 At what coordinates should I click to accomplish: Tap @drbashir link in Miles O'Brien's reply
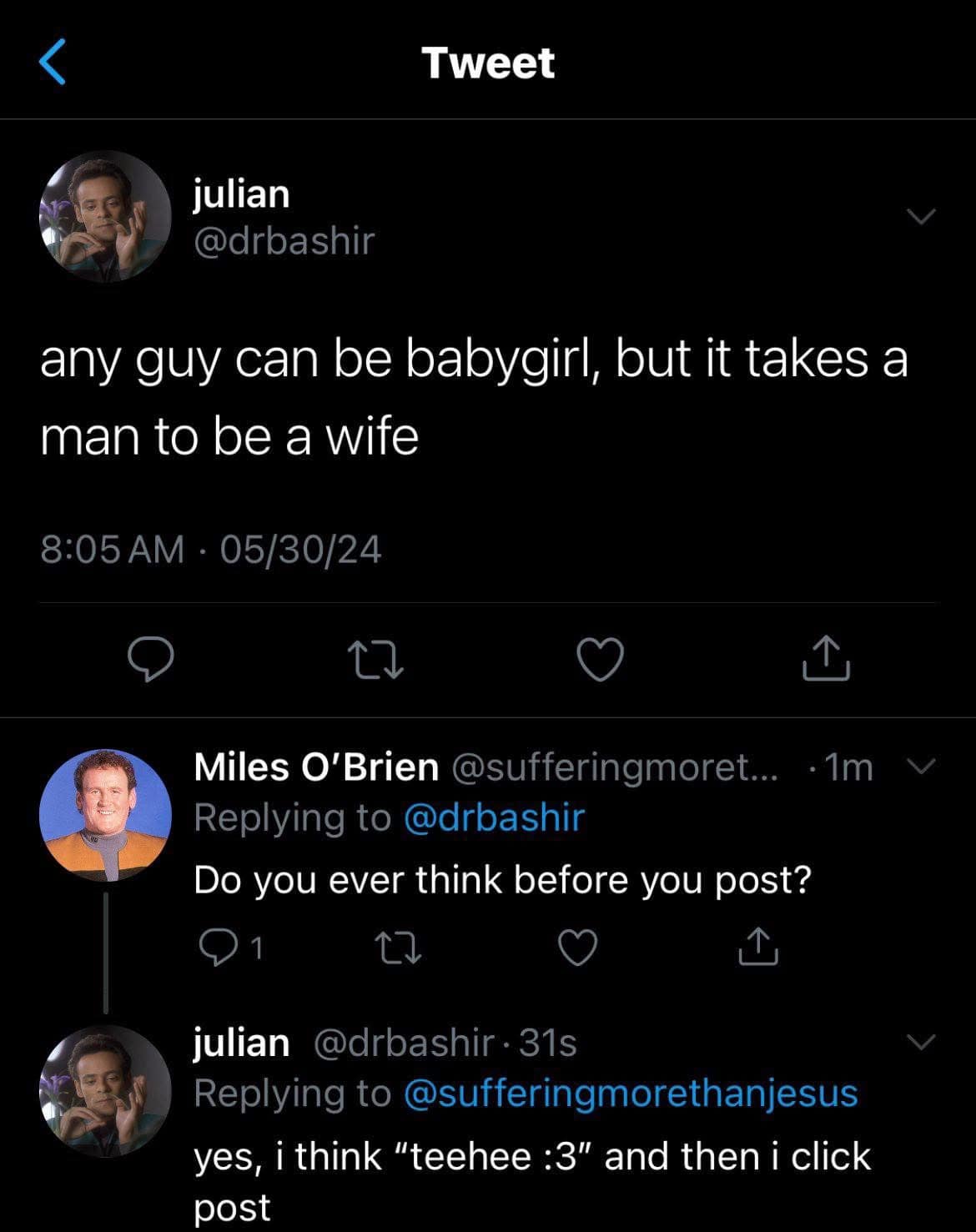point(494,817)
